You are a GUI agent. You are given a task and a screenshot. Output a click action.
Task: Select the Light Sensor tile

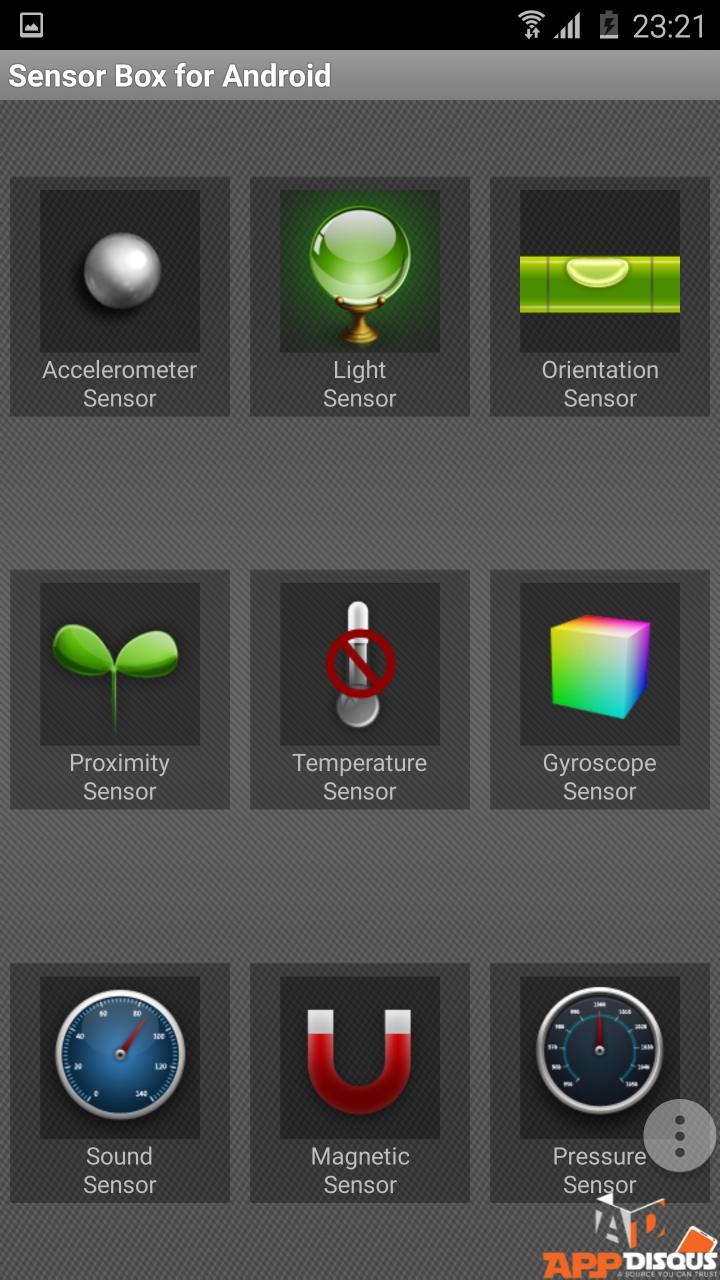click(x=360, y=296)
